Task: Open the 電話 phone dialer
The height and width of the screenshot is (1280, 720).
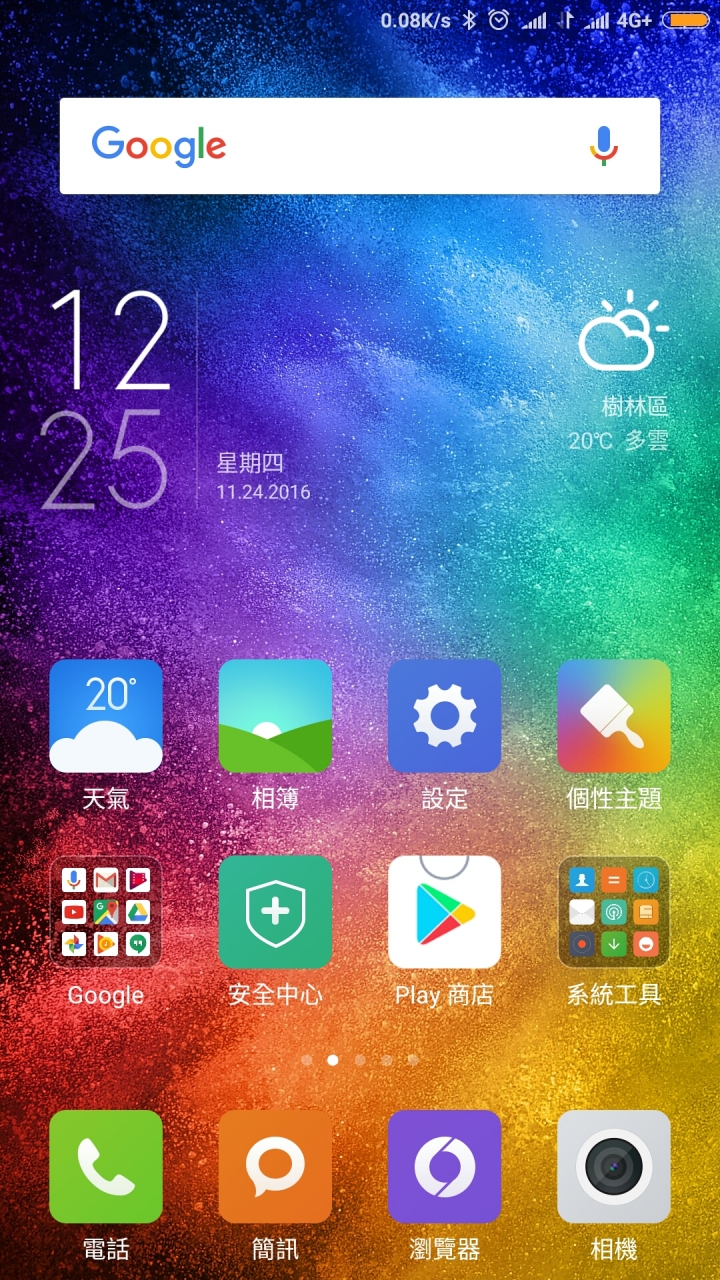Action: click(x=106, y=1166)
